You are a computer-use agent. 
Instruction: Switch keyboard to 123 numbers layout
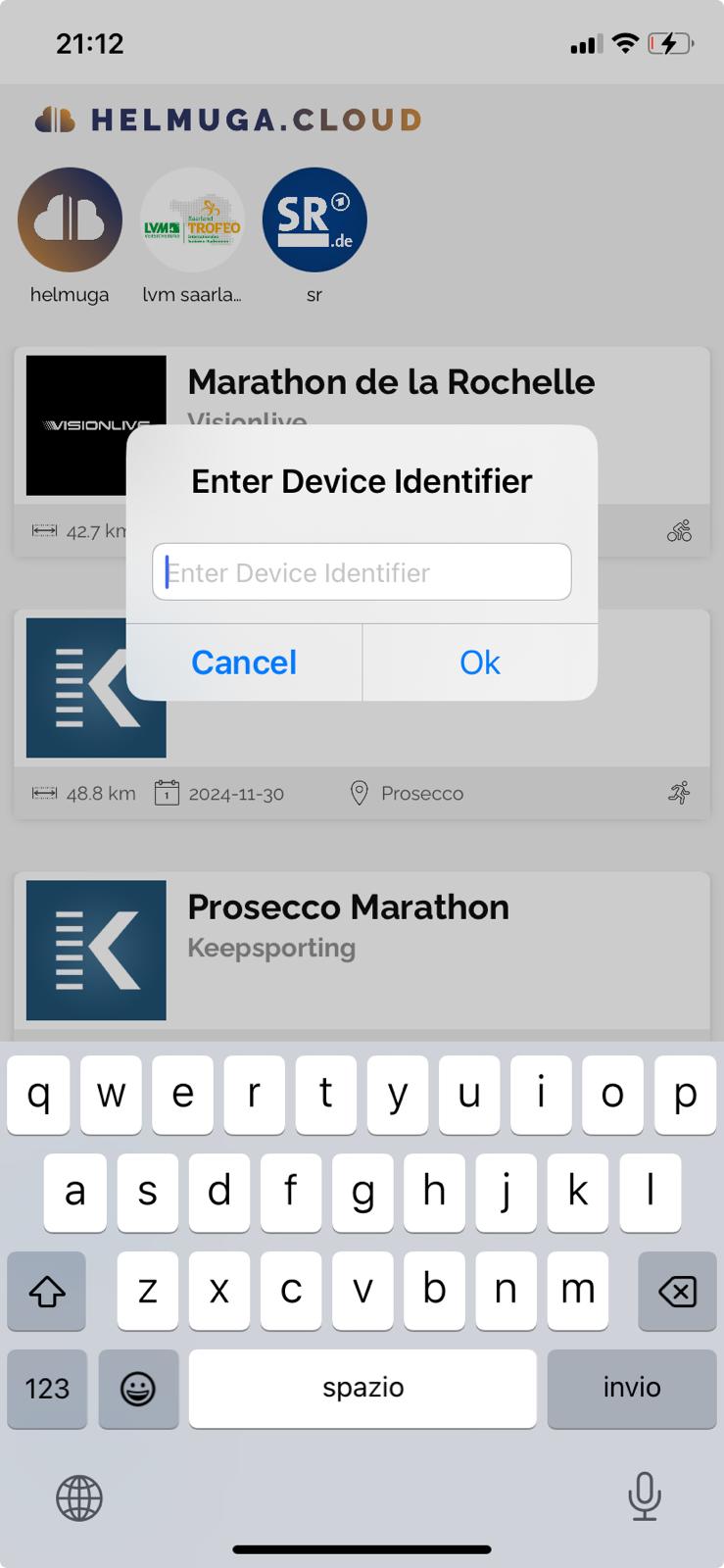47,1388
